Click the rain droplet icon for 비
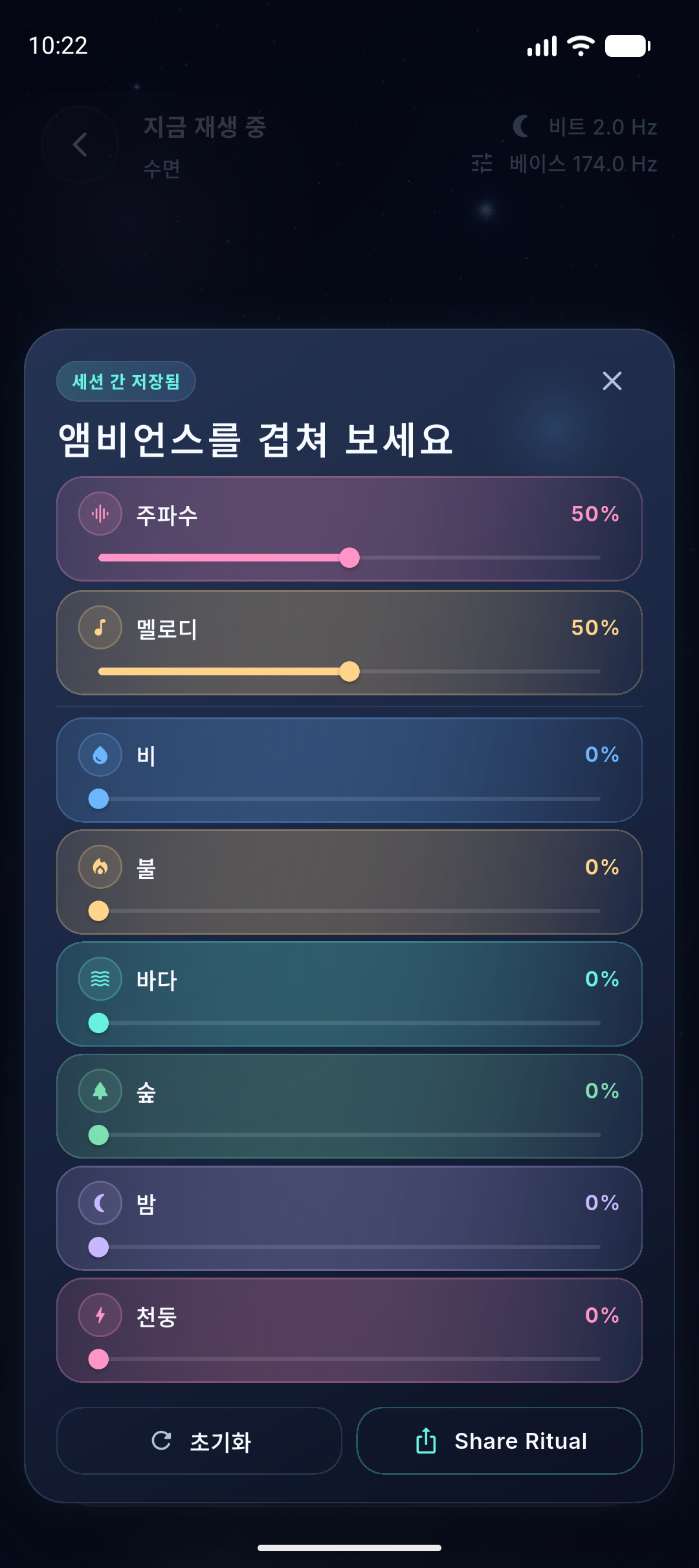The height and width of the screenshot is (1568, 699). point(99,755)
